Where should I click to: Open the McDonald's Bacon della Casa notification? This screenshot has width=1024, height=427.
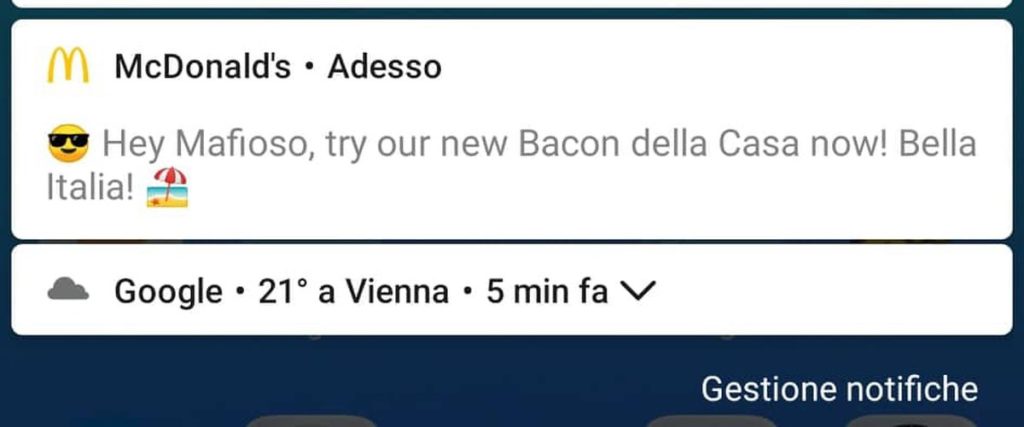[x=510, y=146]
